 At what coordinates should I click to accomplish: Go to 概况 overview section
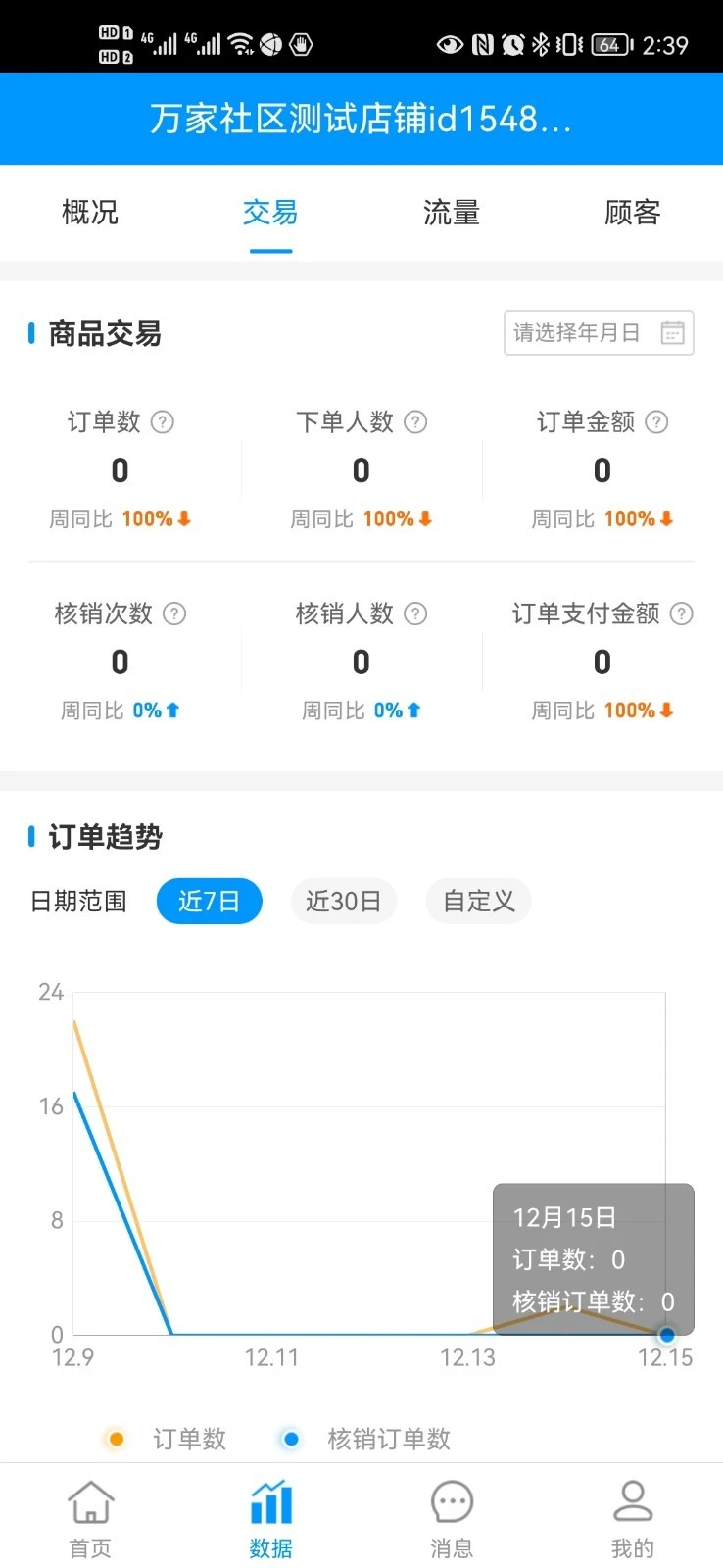coord(89,213)
